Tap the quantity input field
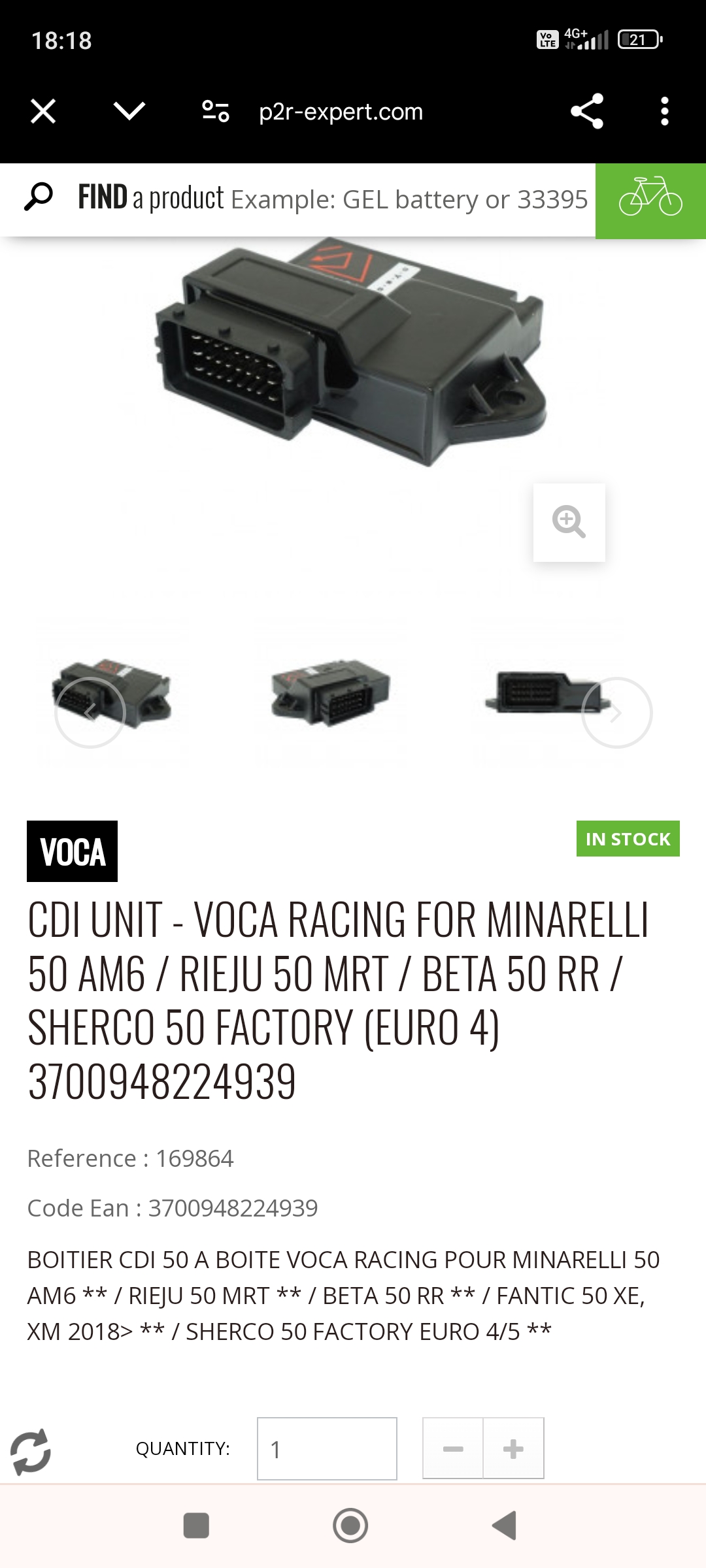Image resolution: width=706 pixels, height=1568 pixels. (x=327, y=1448)
